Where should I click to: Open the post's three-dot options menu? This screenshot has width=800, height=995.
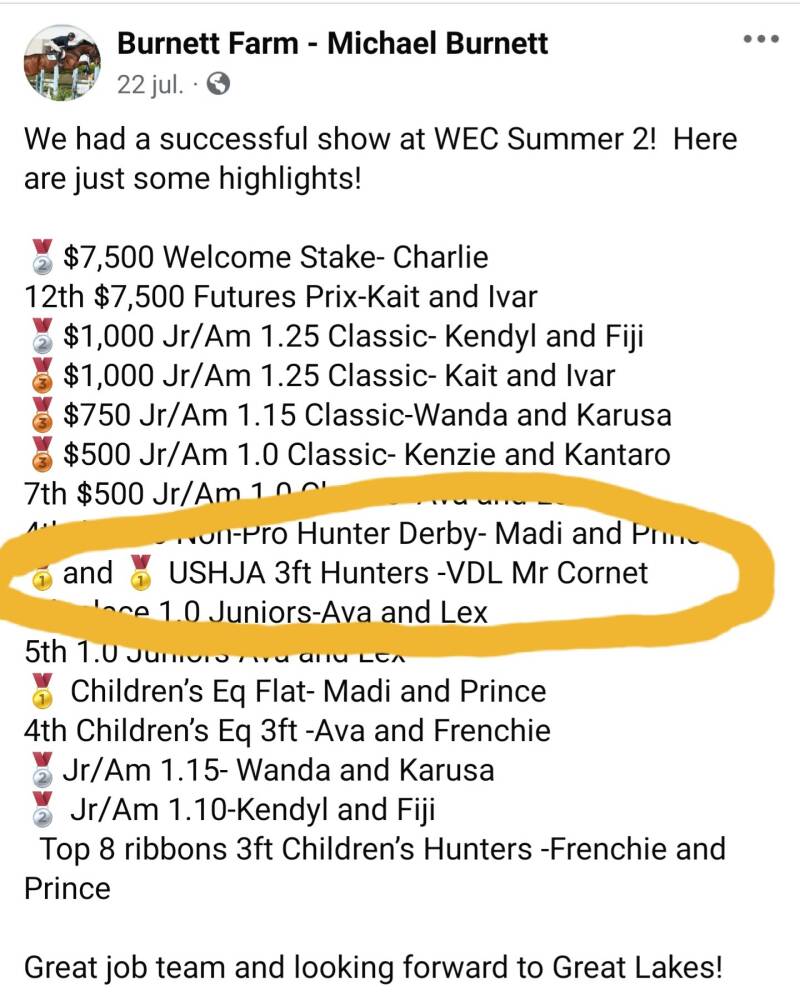coord(760,39)
